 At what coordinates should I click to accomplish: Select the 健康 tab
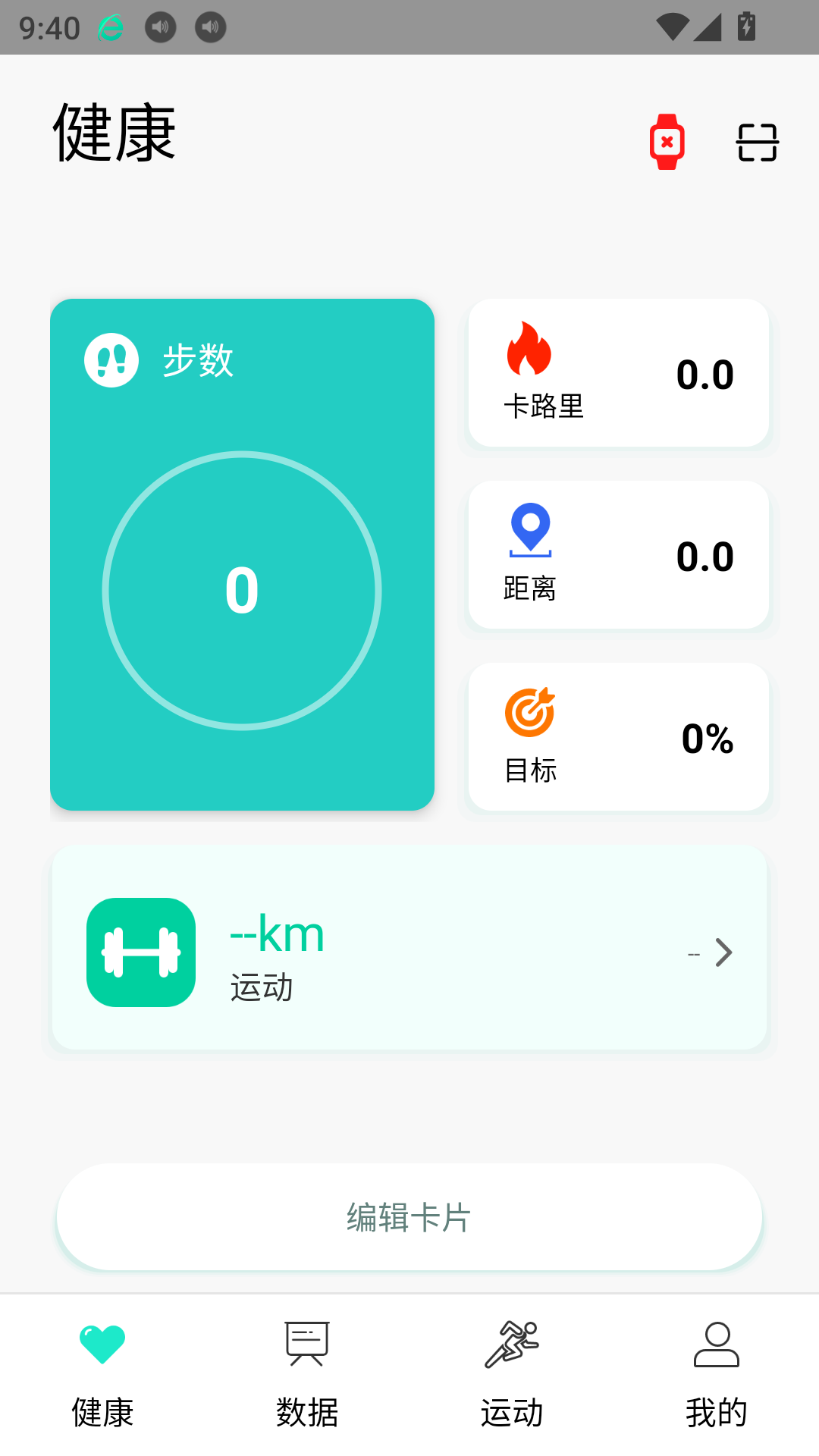[102, 1373]
